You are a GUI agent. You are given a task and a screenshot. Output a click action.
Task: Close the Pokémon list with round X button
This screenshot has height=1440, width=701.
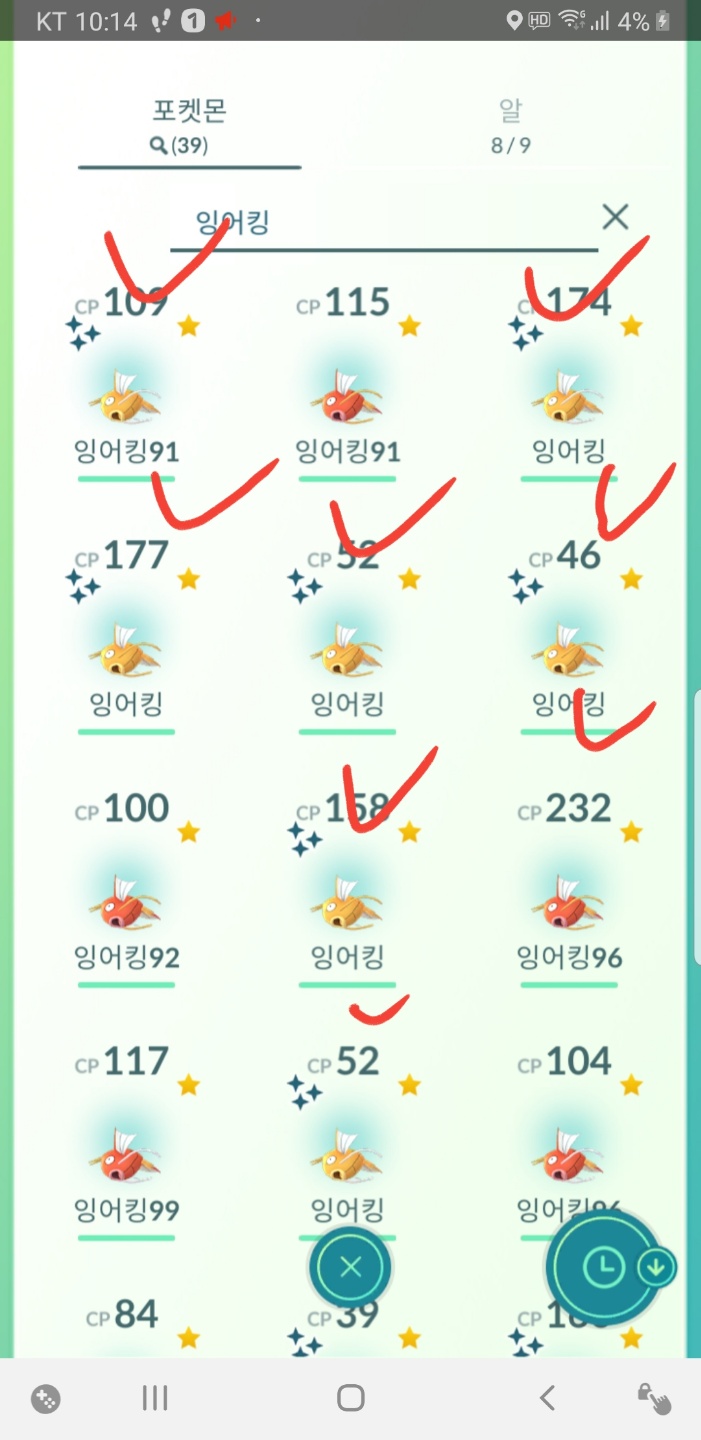point(350,1268)
